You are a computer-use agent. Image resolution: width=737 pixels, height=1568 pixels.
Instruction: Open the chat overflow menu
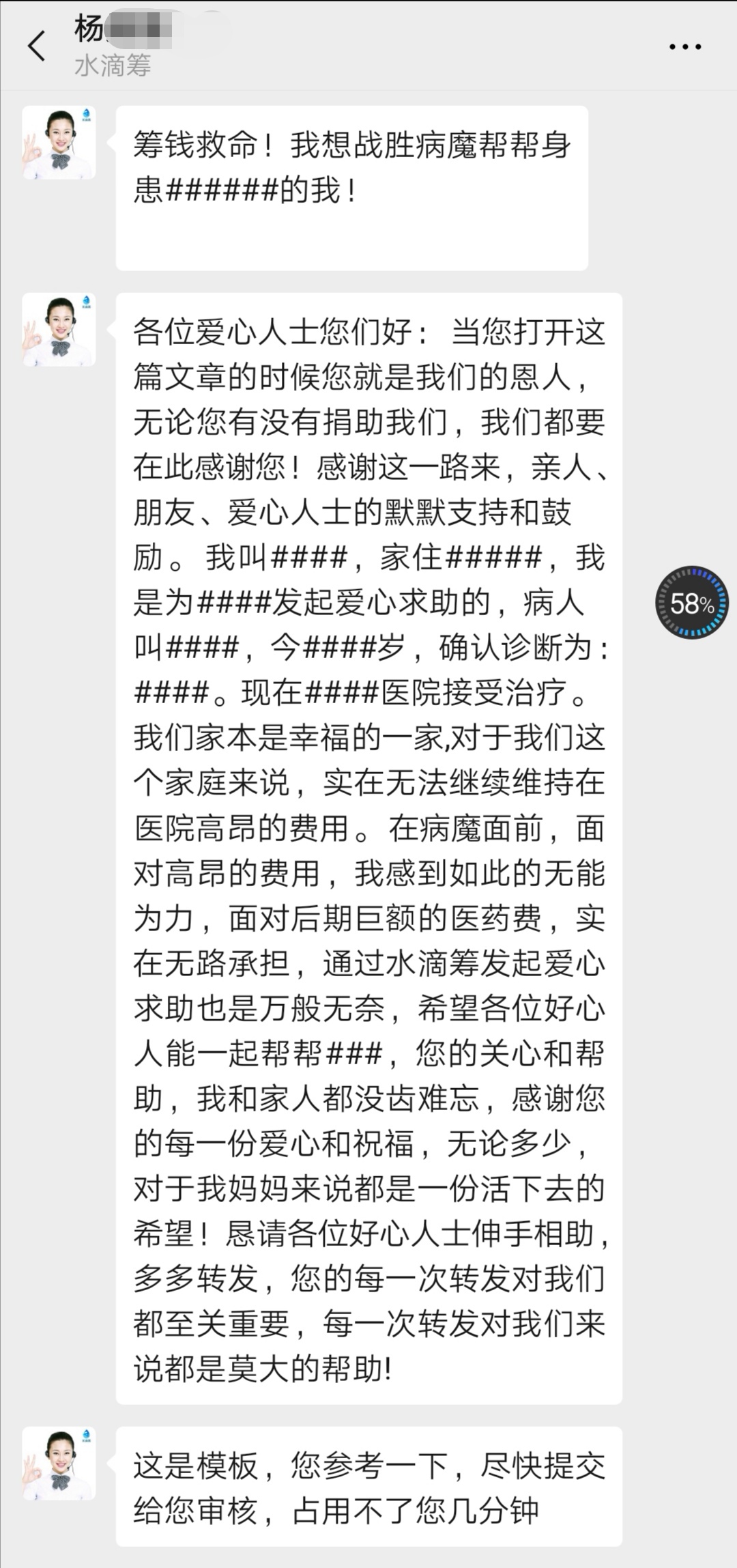click(684, 47)
